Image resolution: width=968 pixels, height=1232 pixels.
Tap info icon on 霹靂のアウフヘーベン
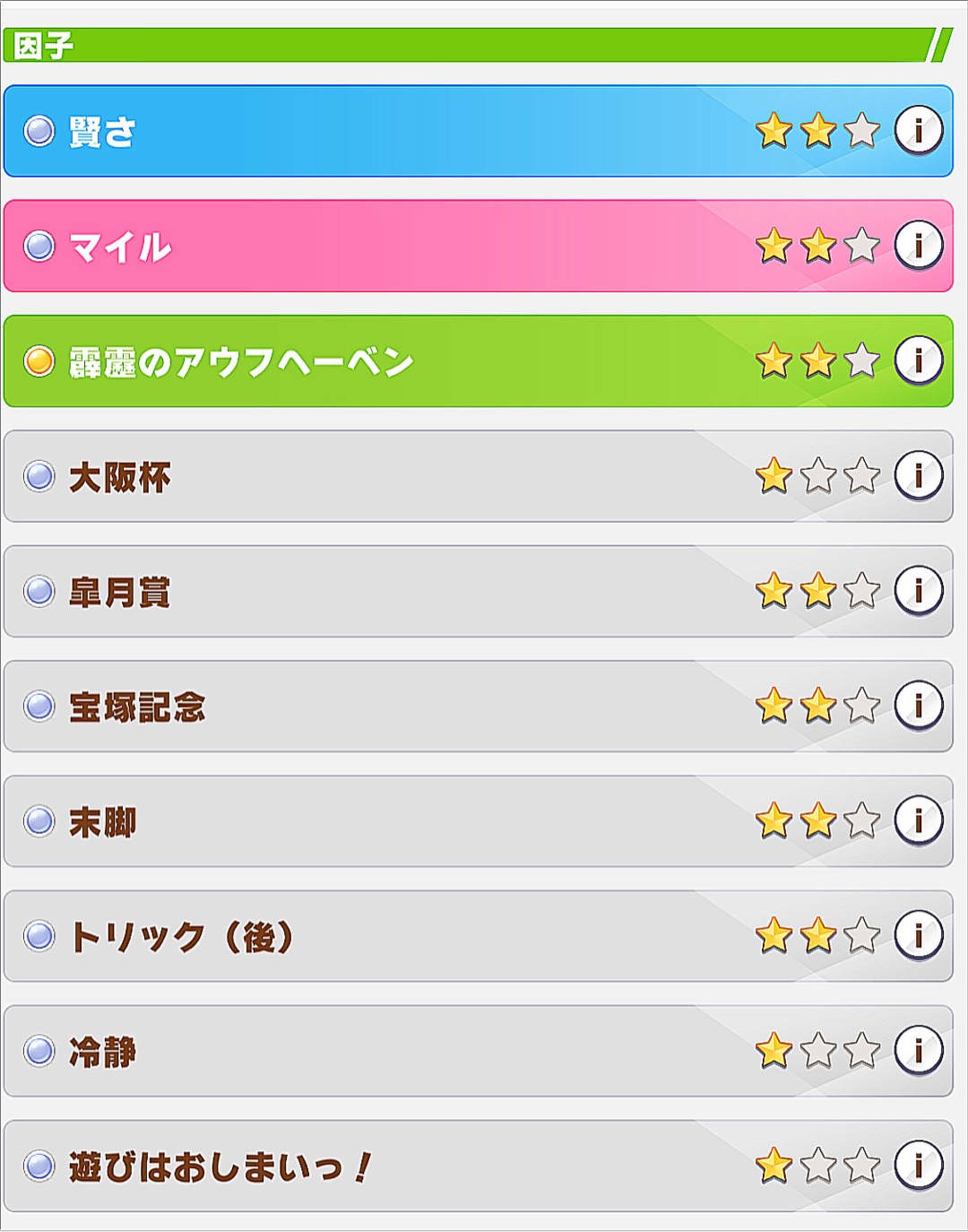pyautogui.click(x=919, y=360)
